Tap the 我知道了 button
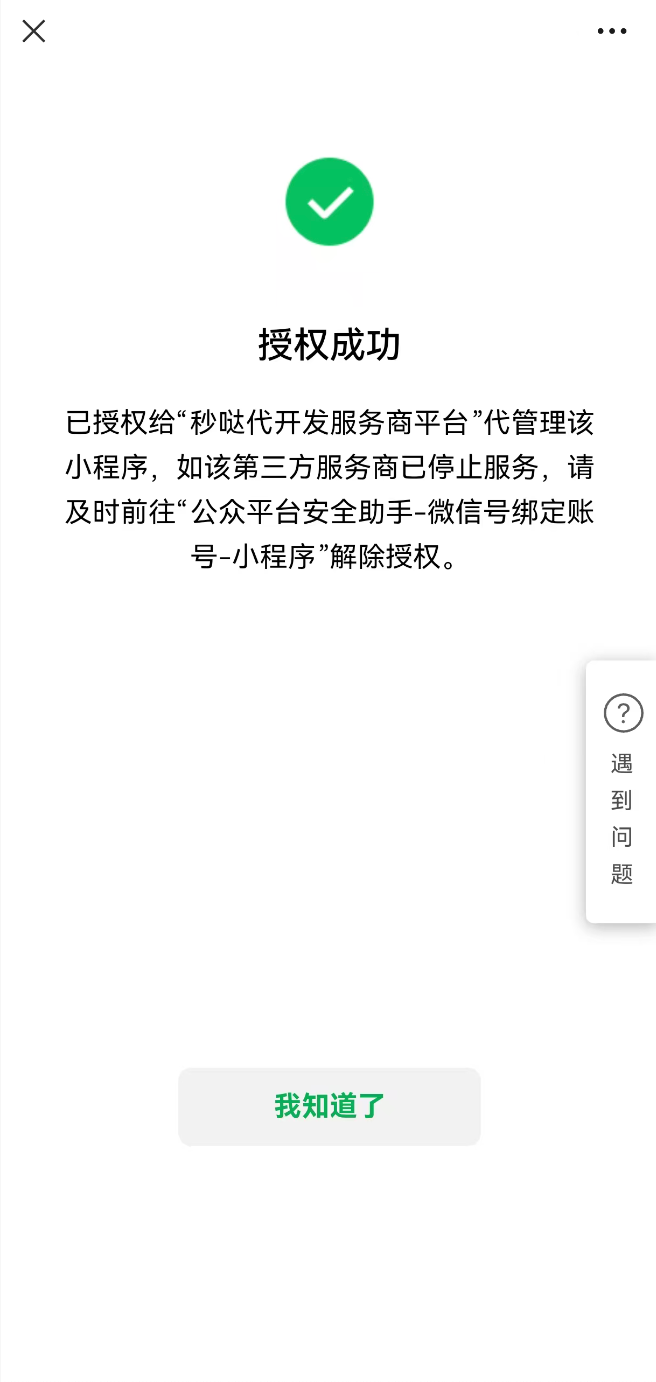Viewport: 656px width, 1382px height. click(329, 1106)
